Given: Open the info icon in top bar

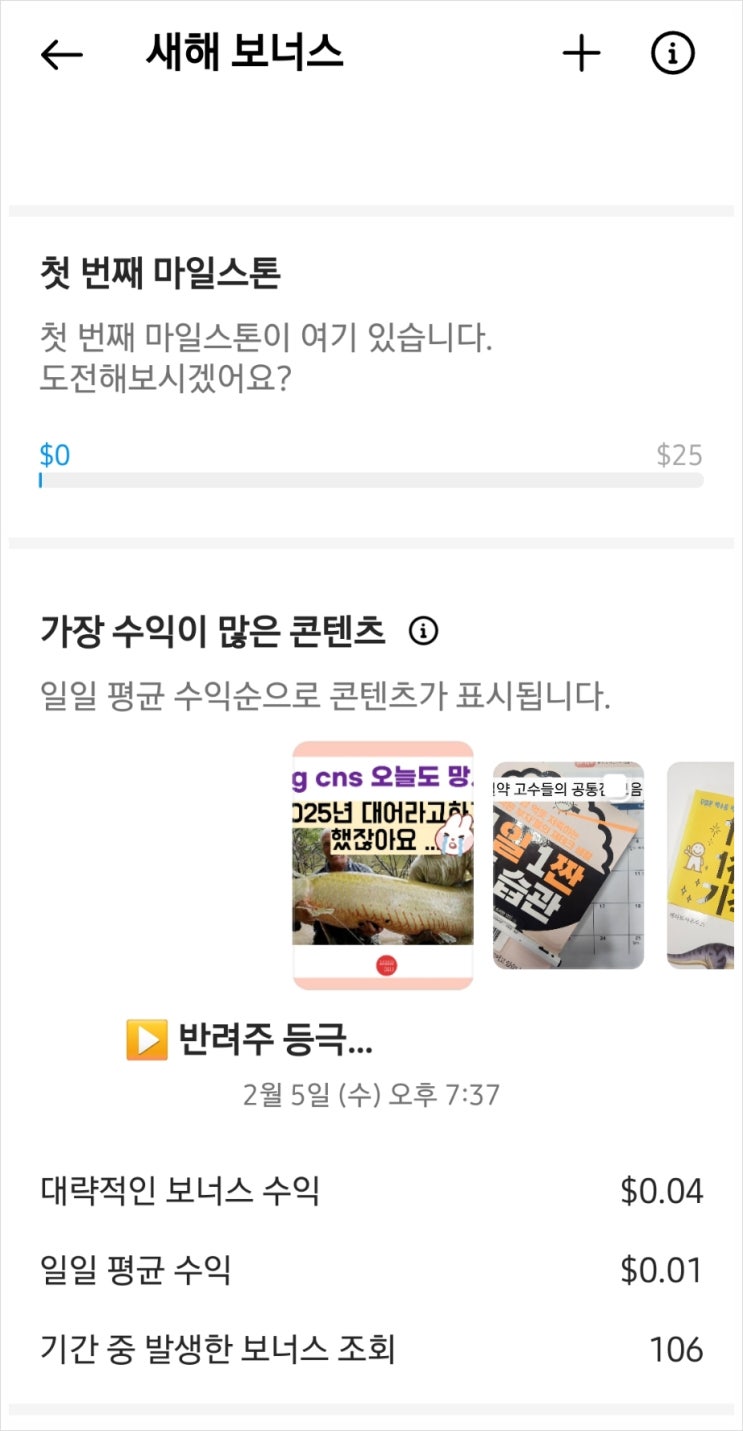Looking at the screenshot, I should tap(672, 54).
